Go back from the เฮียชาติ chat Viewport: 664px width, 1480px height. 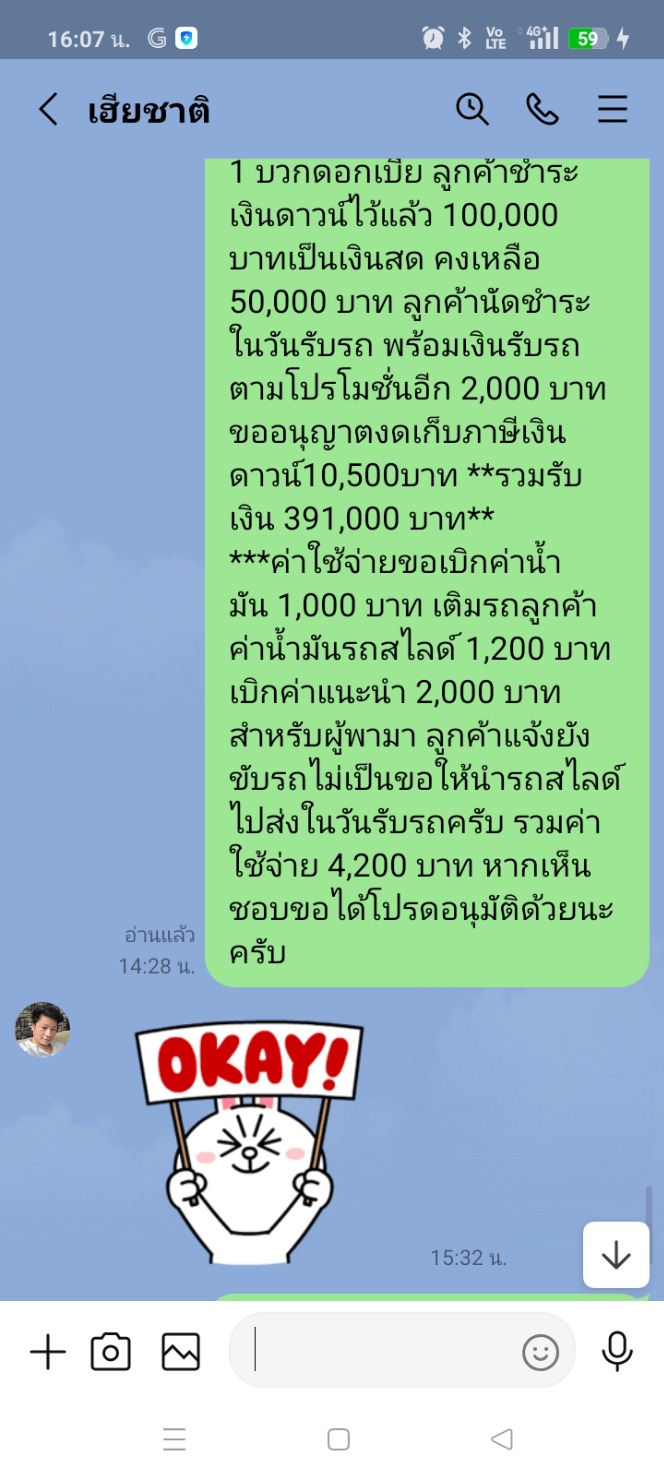click(47, 109)
